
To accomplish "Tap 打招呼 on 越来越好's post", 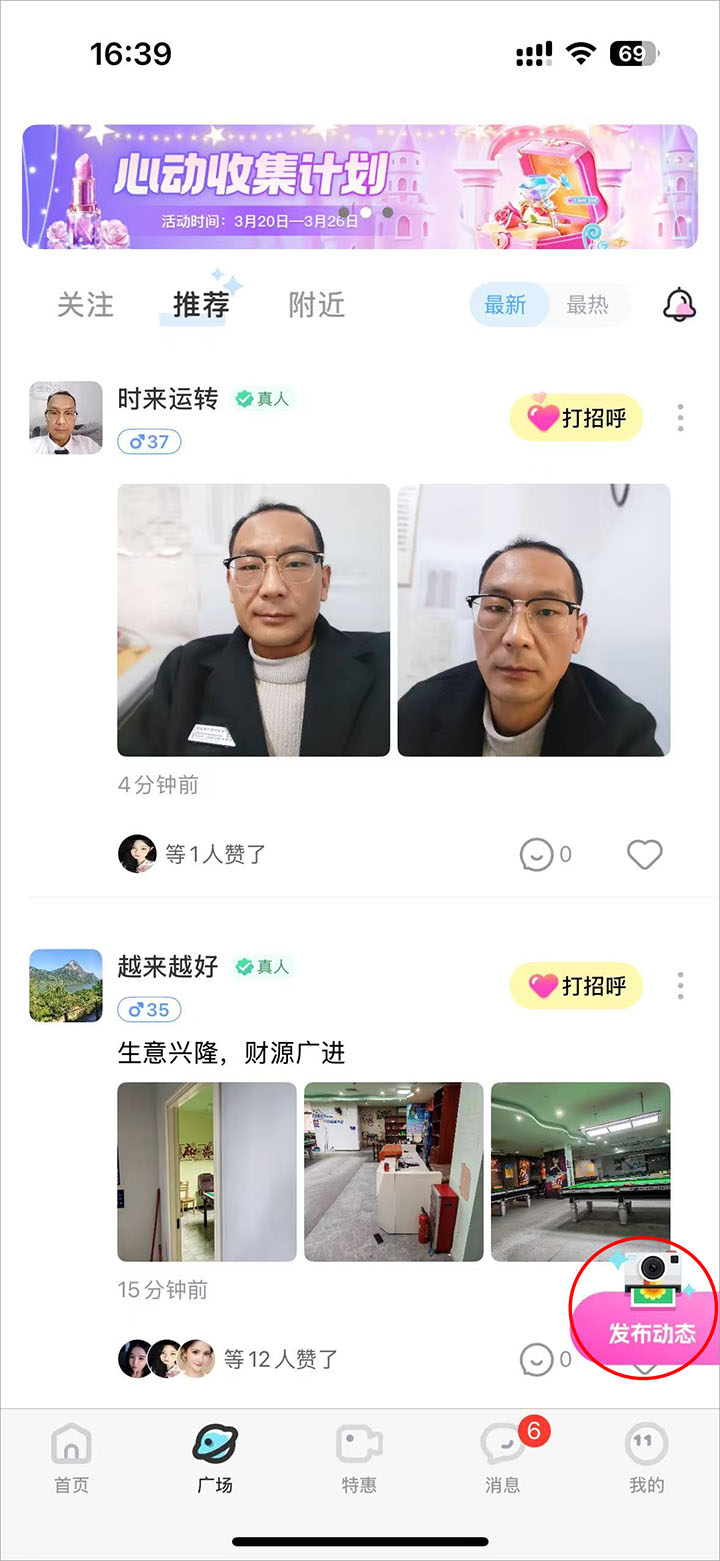I will (x=576, y=986).
